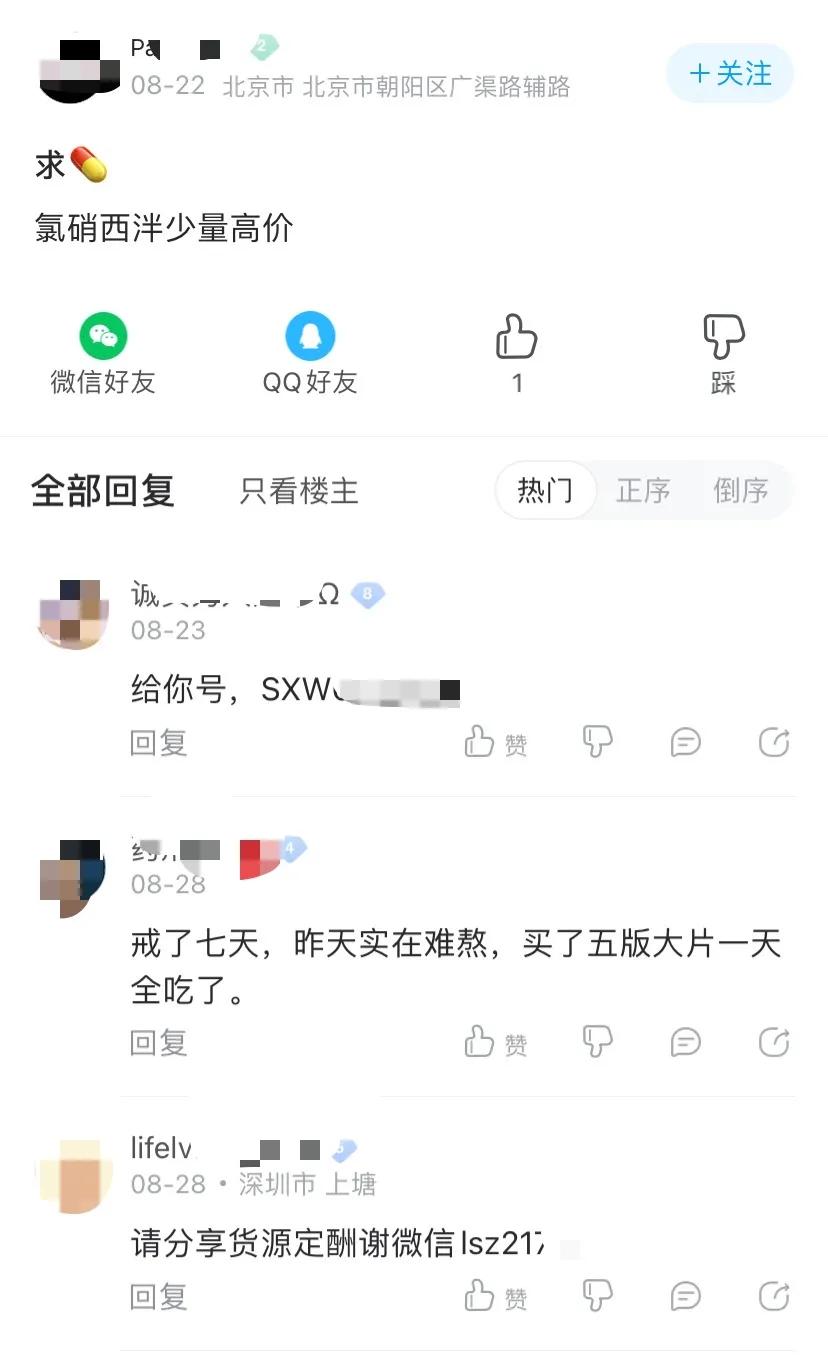Image resolution: width=828 pixels, height=1364 pixels.
Task: Dislike the 08-23 reply with thumbs-down
Action: pyautogui.click(x=597, y=742)
